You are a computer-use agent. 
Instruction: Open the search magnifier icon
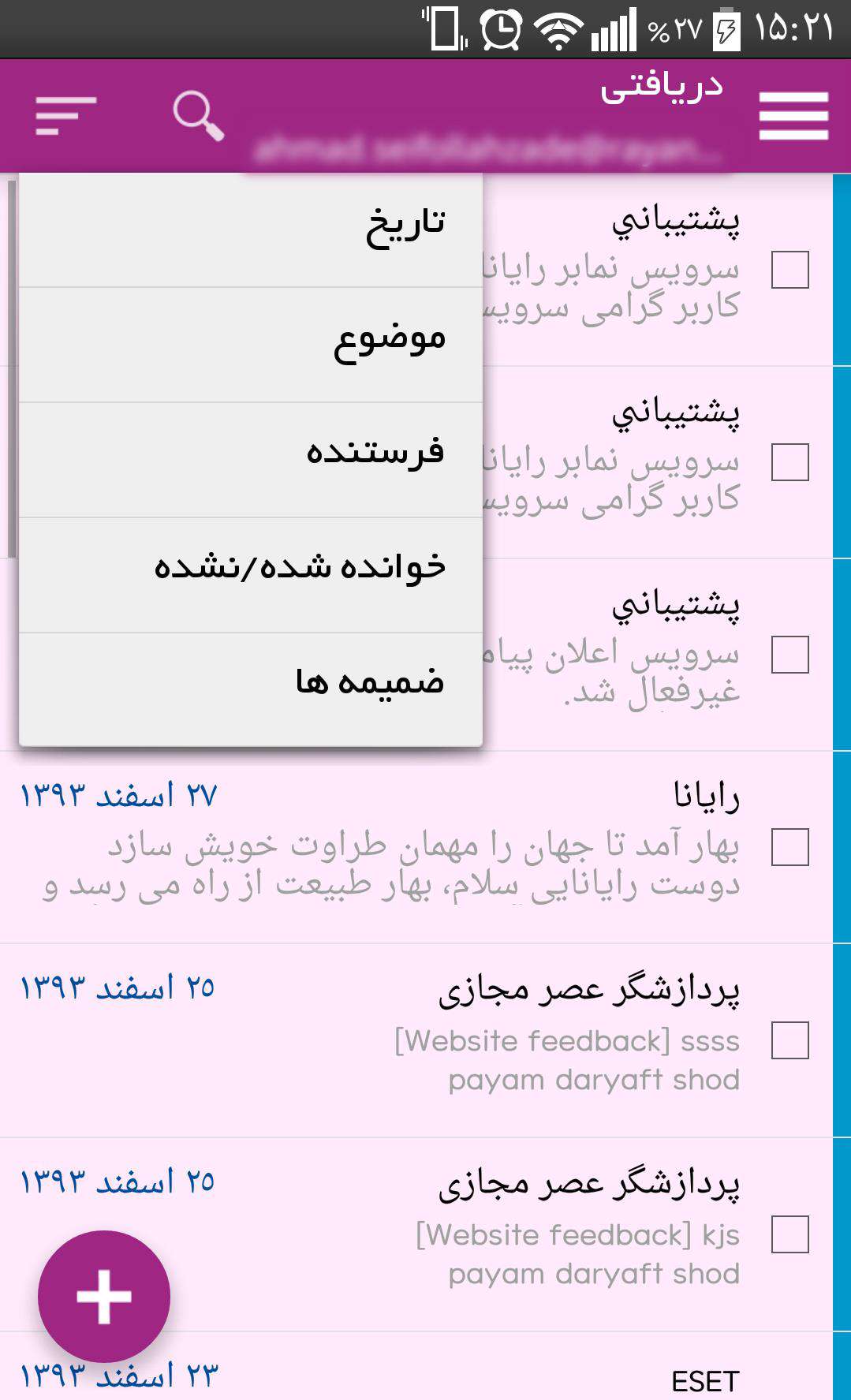pyautogui.click(x=198, y=116)
